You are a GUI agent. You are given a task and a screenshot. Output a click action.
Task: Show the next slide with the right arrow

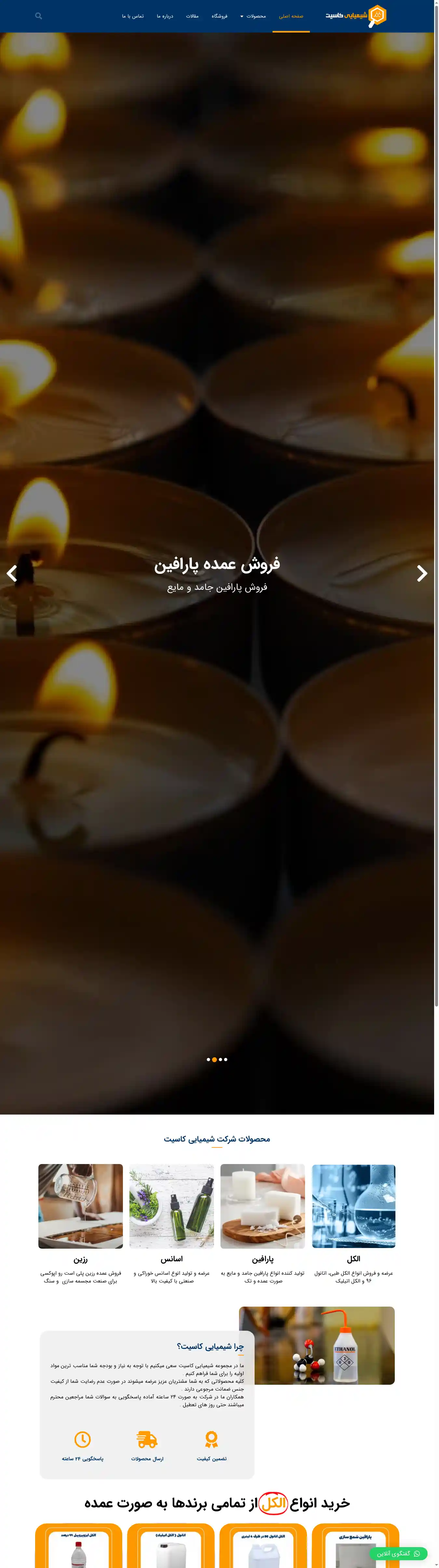[422, 573]
